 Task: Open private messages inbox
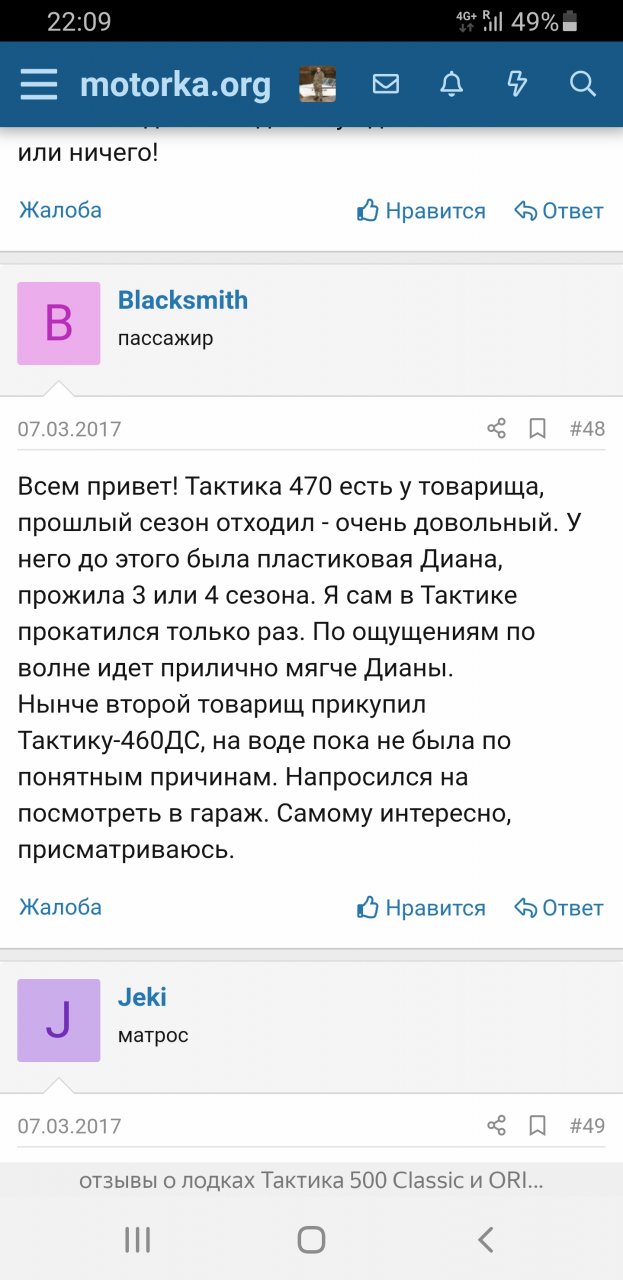click(x=386, y=84)
